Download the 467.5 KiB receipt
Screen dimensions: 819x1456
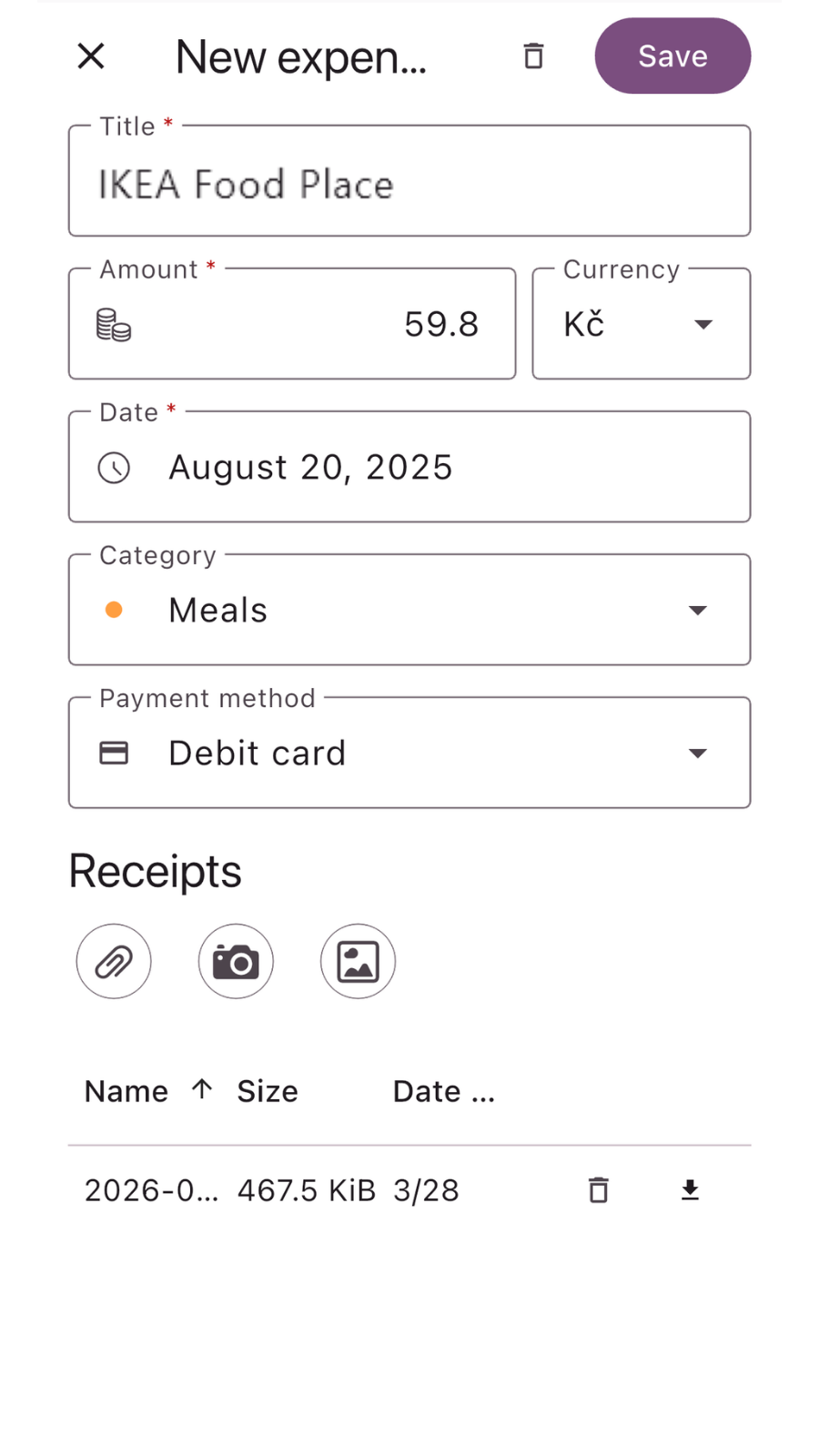tap(690, 1190)
